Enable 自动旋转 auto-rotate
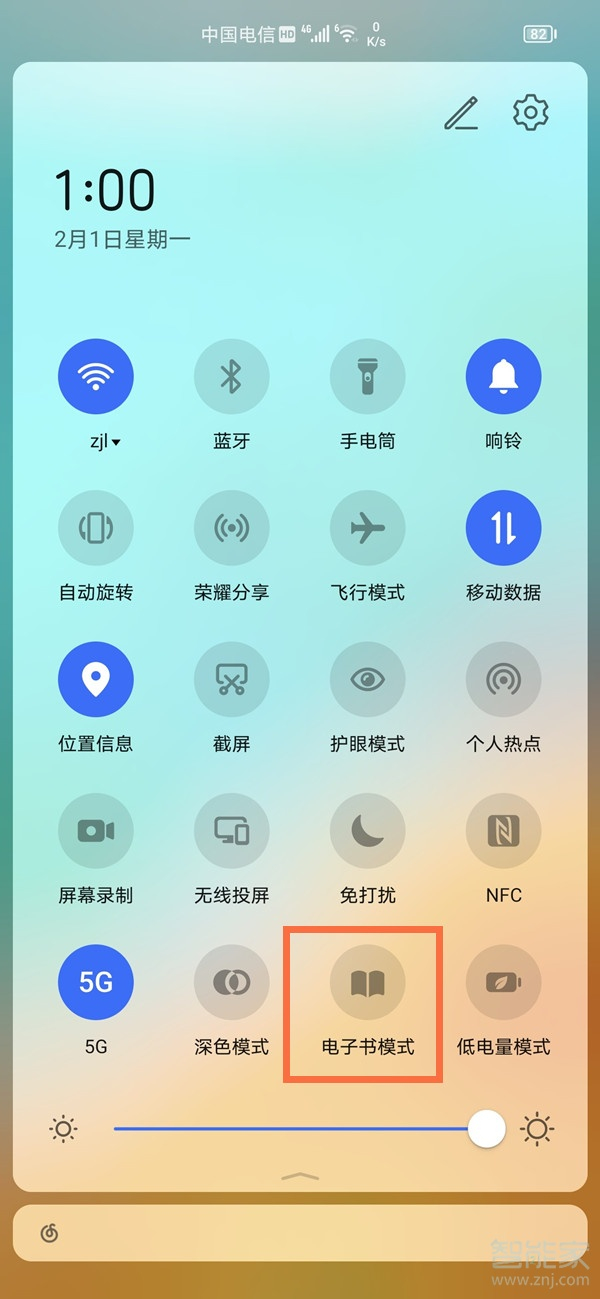Image resolution: width=600 pixels, height=1299 pixels. point(96,529)
